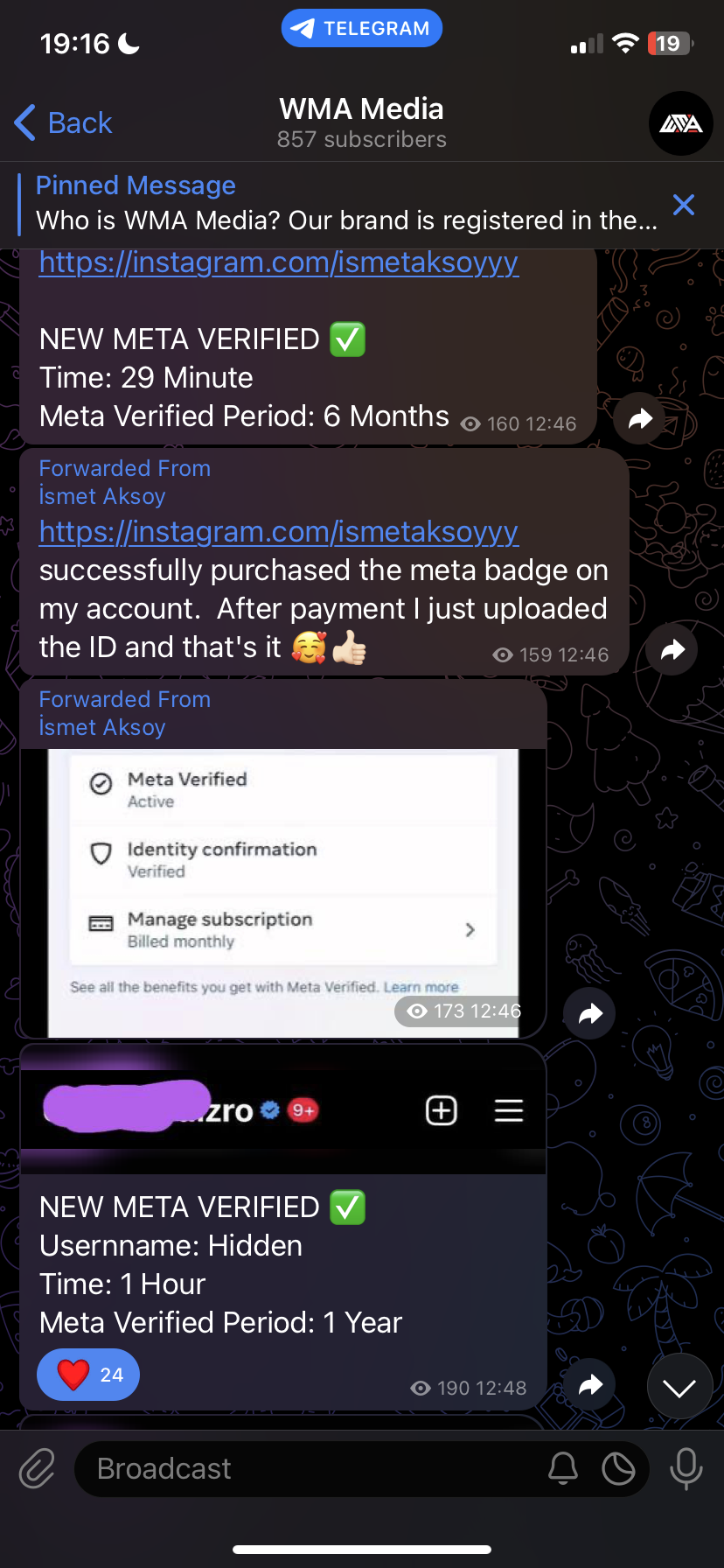This screenshot has height=1568, width=724.
Task: Focus the Broadcast message field
Action: [x=306, y=1468]
